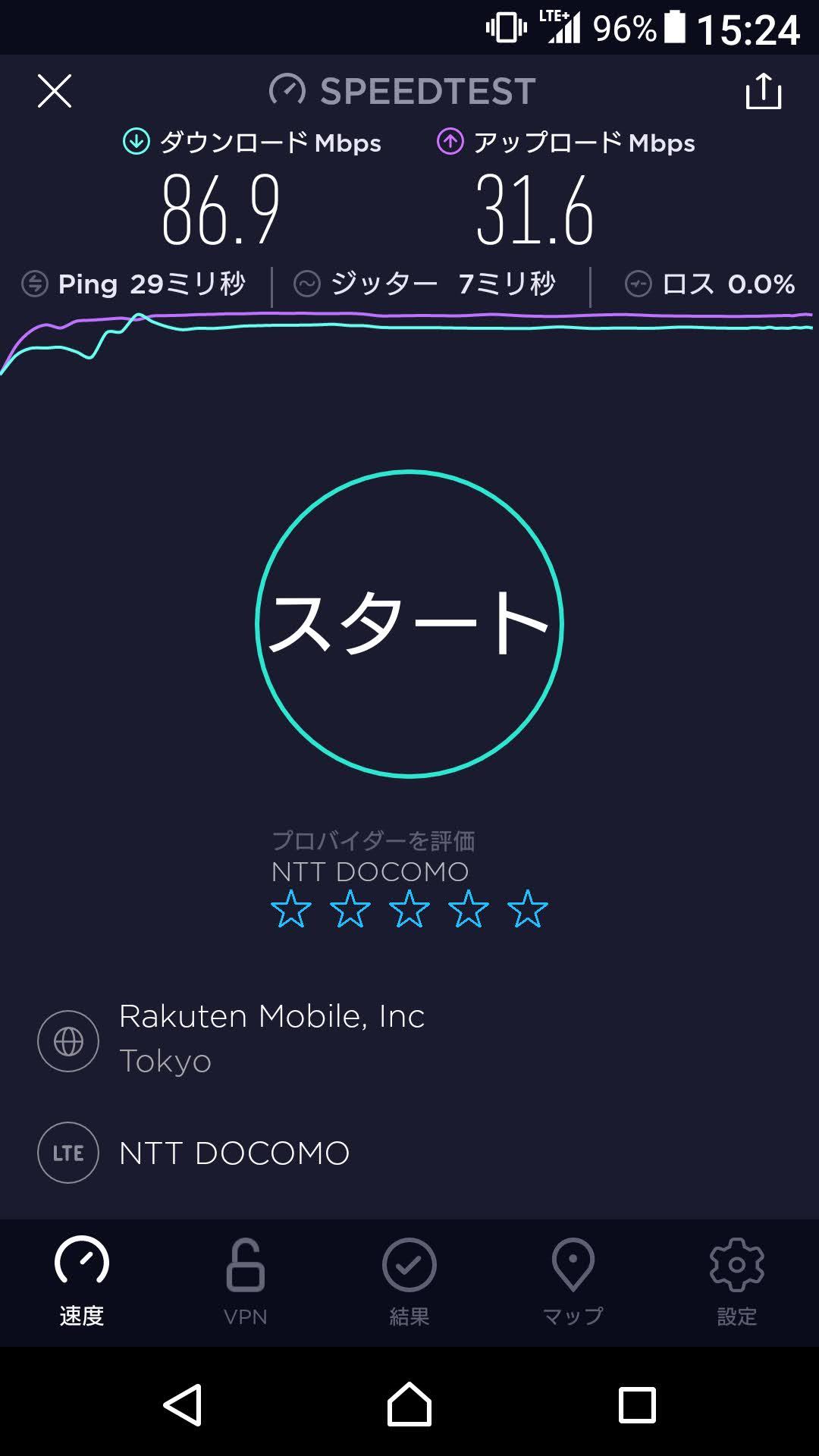
Task: Open the NTT DOCOMO LTE connection row
Action: pos(234,1153)
